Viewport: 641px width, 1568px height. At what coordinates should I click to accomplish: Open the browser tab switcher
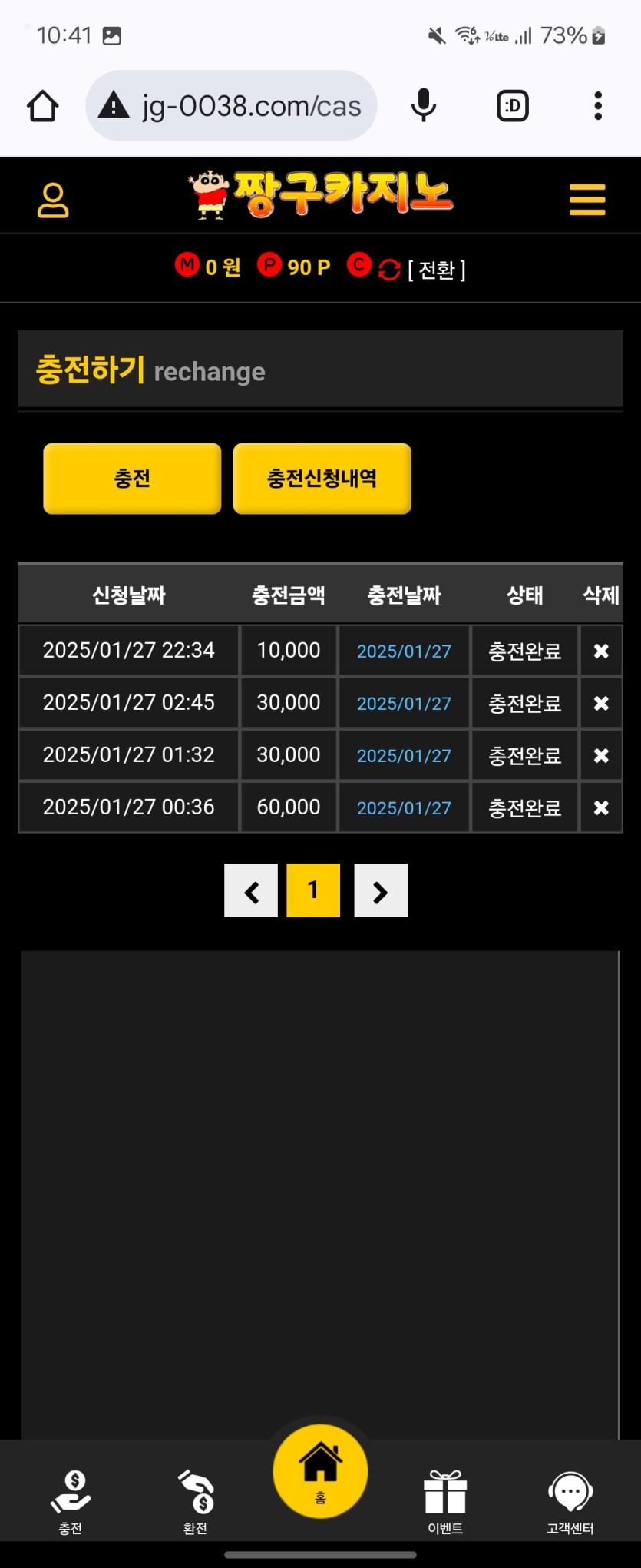click(513, 106)
